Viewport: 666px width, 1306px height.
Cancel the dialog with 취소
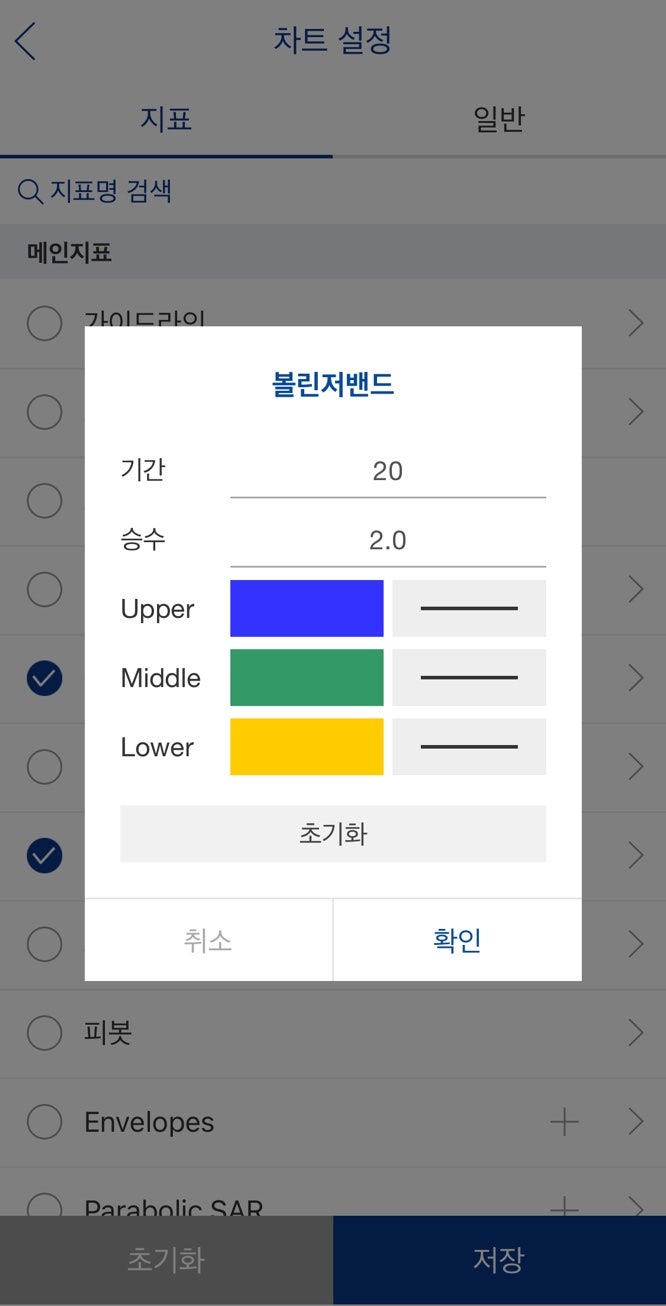pos(208,940)
